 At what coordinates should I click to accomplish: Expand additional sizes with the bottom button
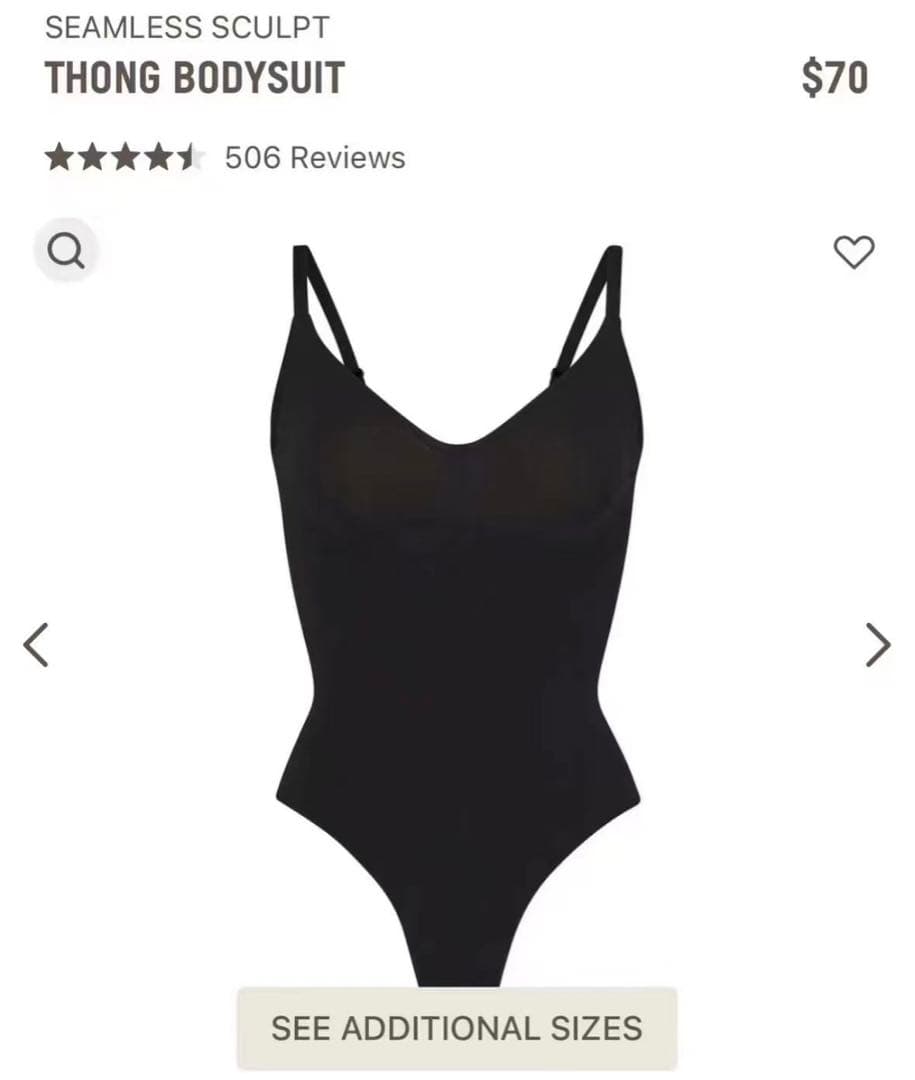tap(457, 1028)
